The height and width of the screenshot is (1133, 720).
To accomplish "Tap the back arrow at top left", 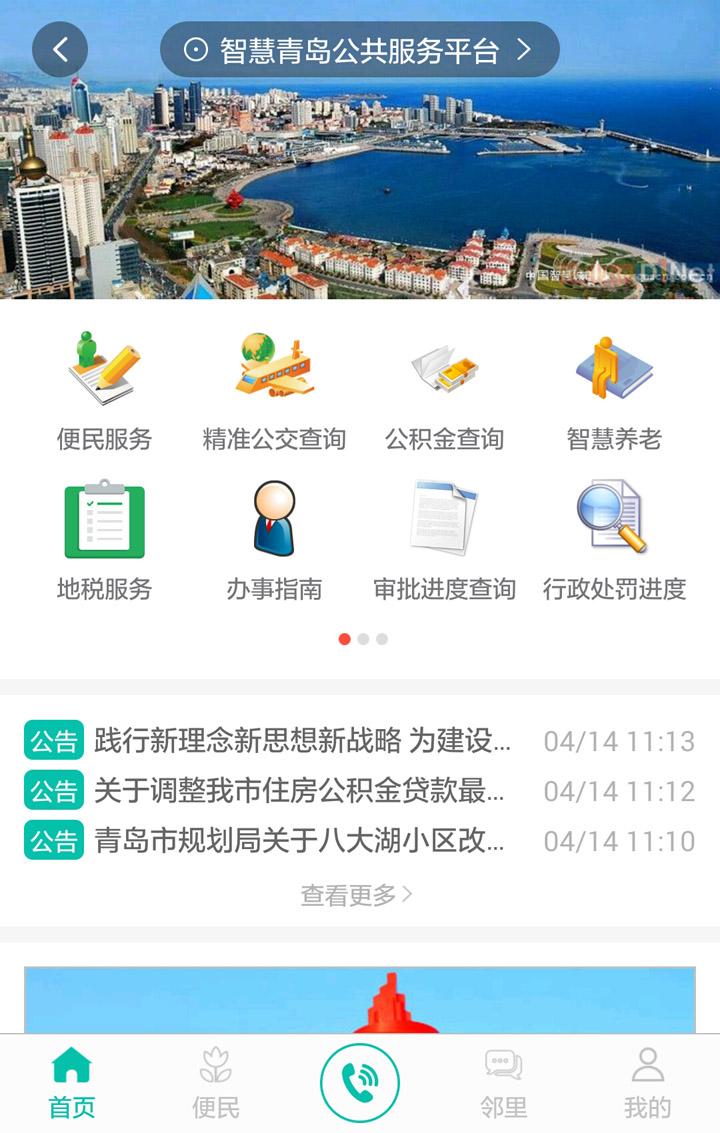I will (60, 48).
